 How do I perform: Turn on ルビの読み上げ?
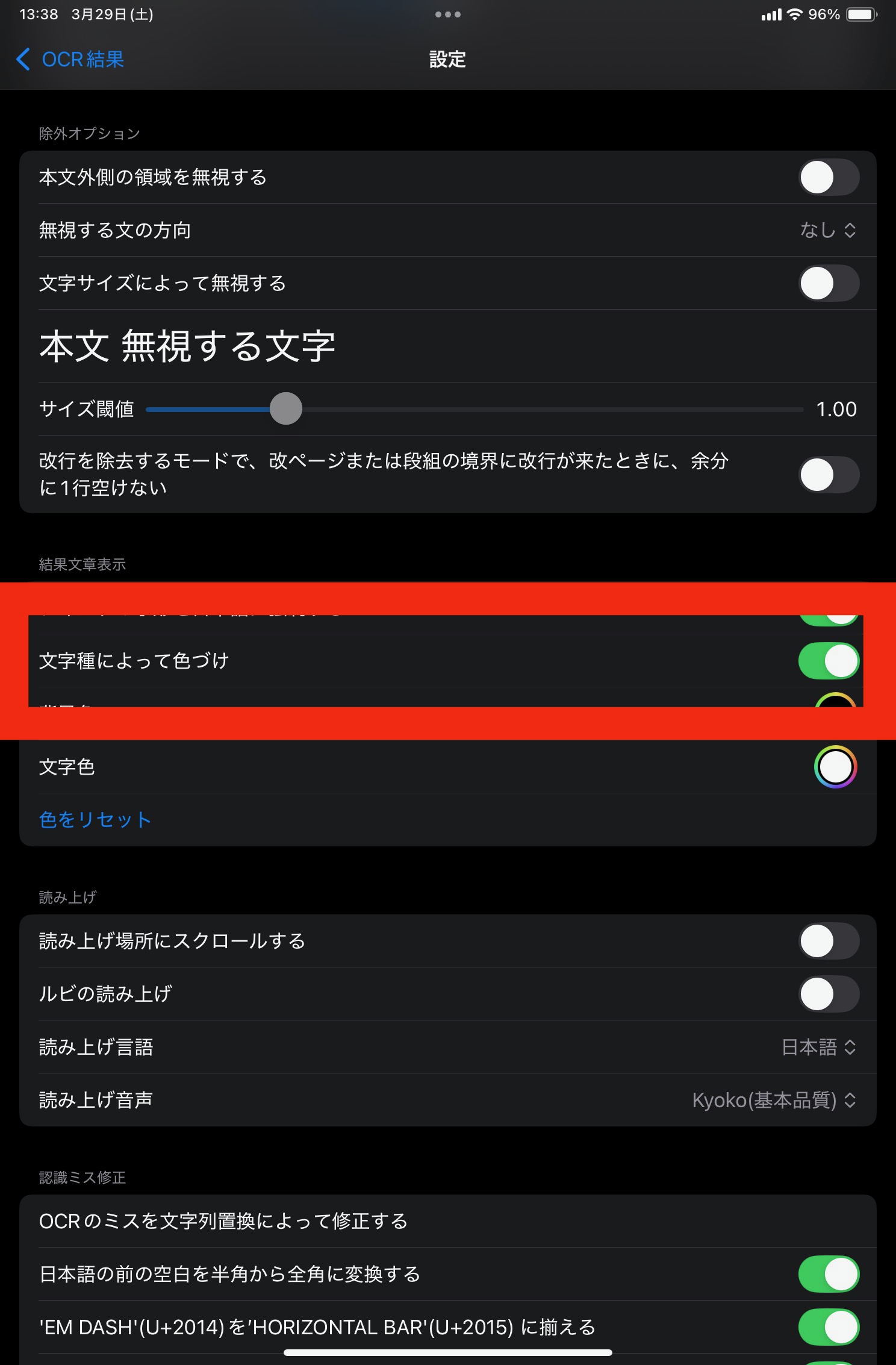tap(828, 994)
